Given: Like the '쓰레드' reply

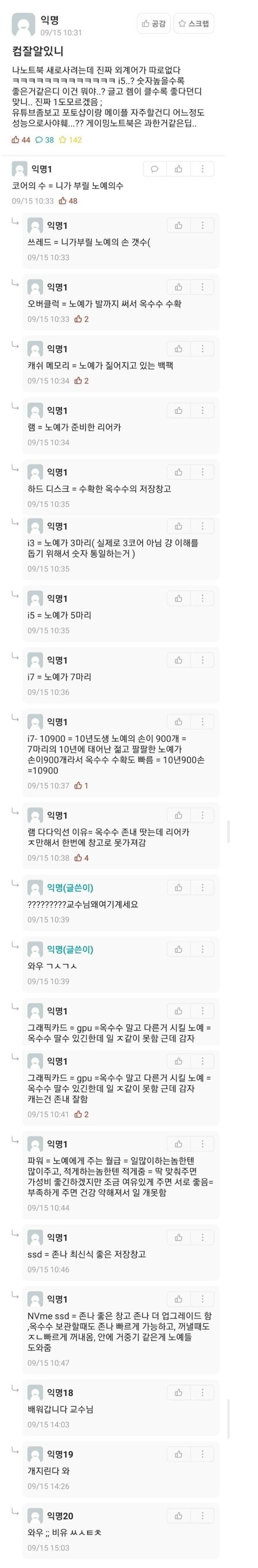Looking at the screenshot, I should click(x=178, y=225).
